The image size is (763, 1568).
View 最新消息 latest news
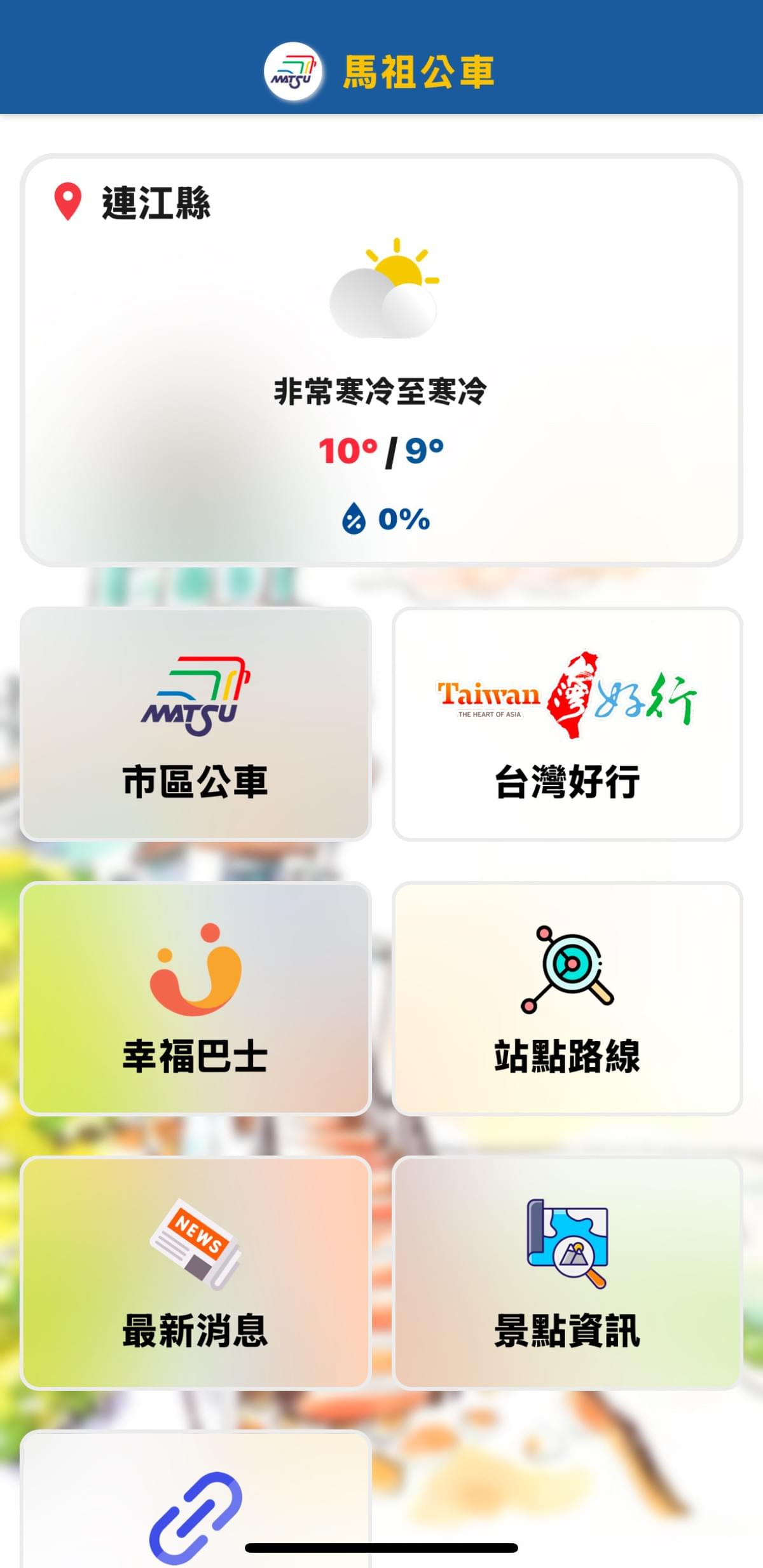coord(195,1273)
